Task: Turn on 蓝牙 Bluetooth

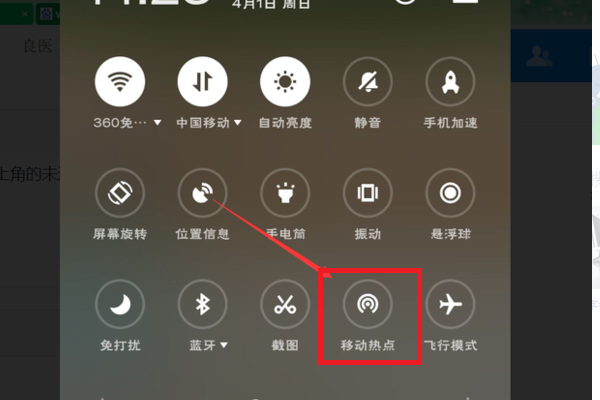Action: [202, 304]
